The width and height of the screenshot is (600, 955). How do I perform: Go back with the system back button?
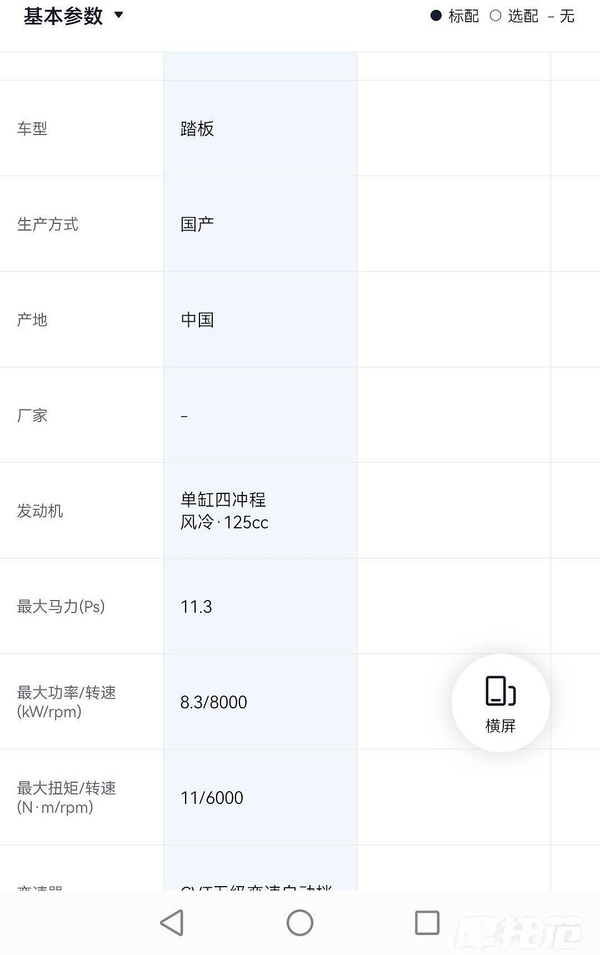pos(172,922)
